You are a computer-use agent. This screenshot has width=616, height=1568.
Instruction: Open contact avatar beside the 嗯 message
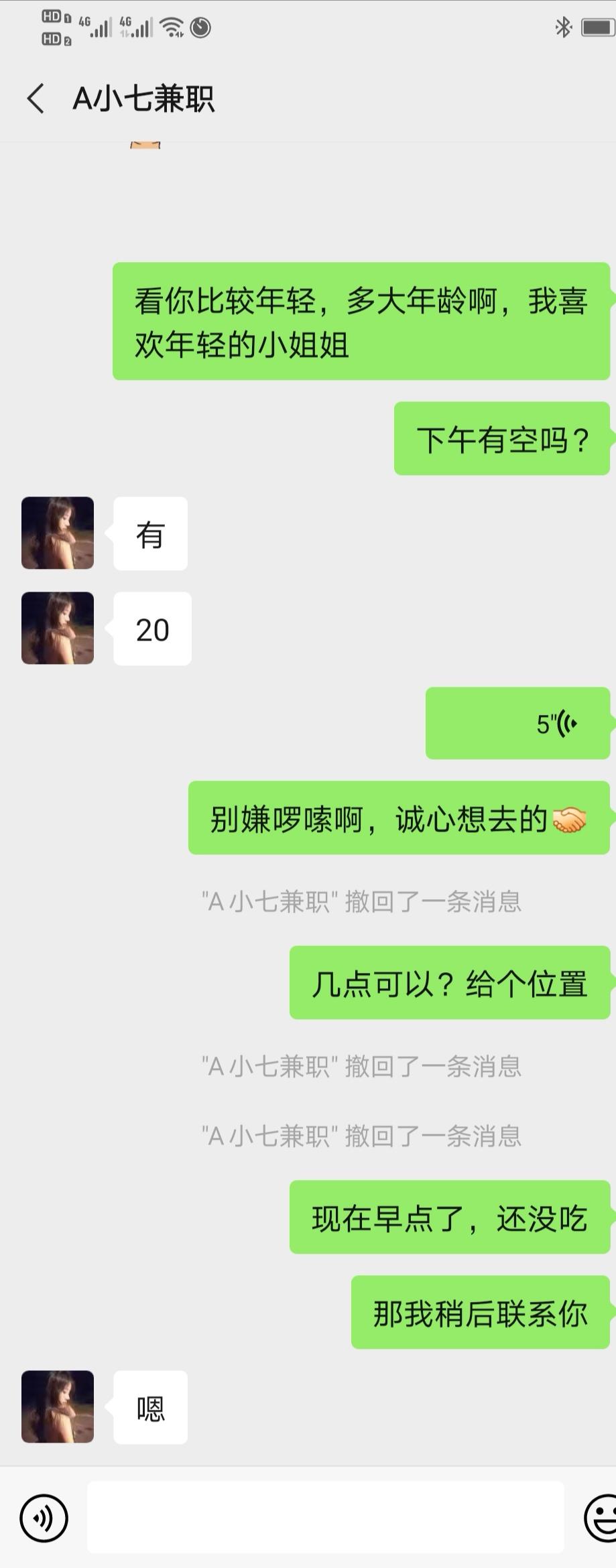pos(58,1407)
